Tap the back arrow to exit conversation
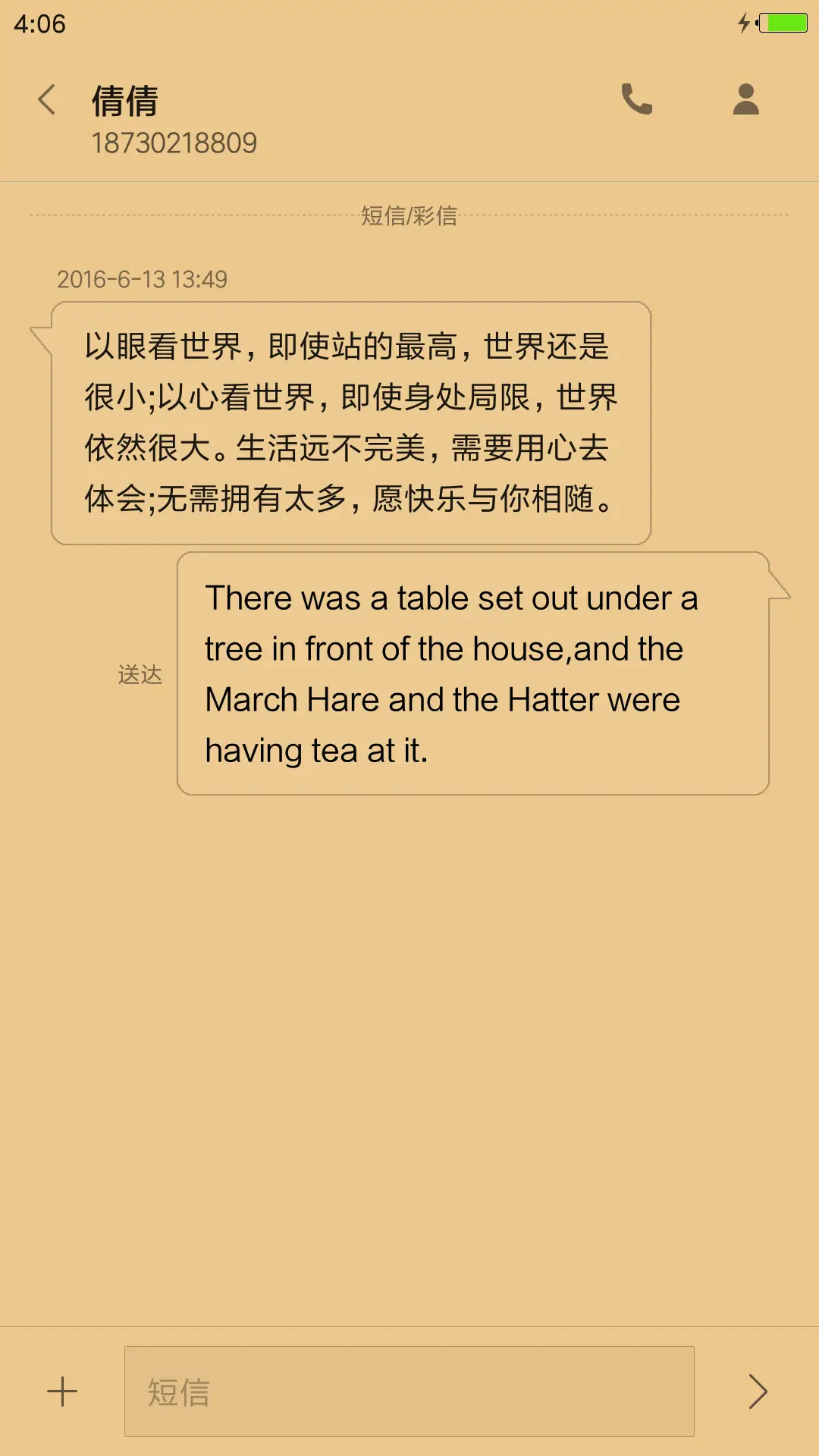This screenshot has width=819, height=1456. tap(45, 99)
